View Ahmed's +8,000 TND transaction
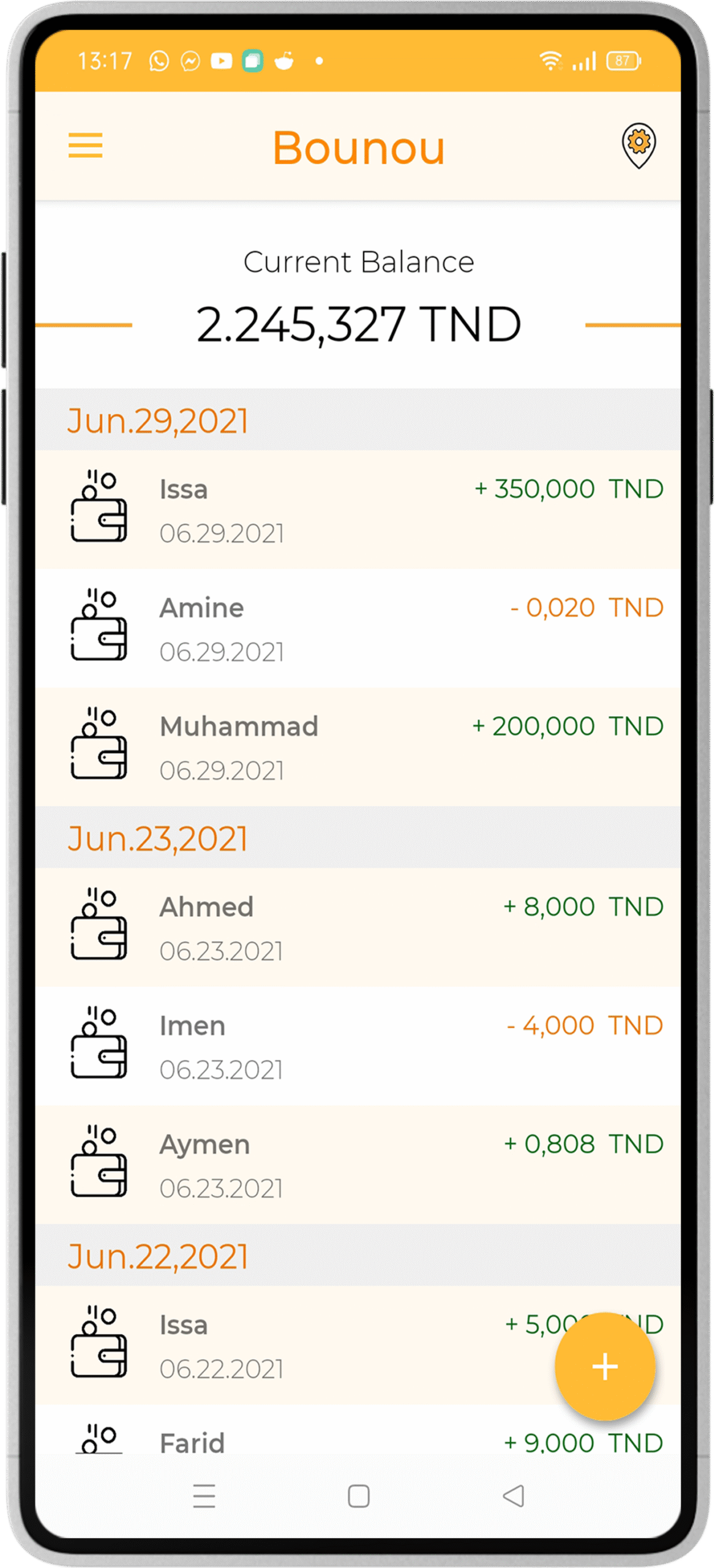Image resolution: width=715 pixels, height=1568 pixels. point(357,927)
